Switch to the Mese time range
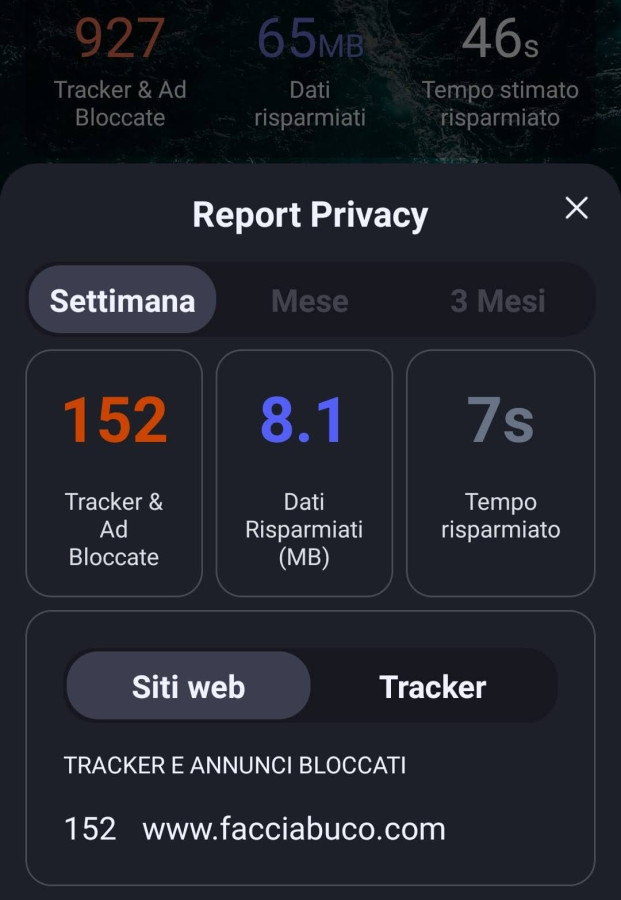 310,300
